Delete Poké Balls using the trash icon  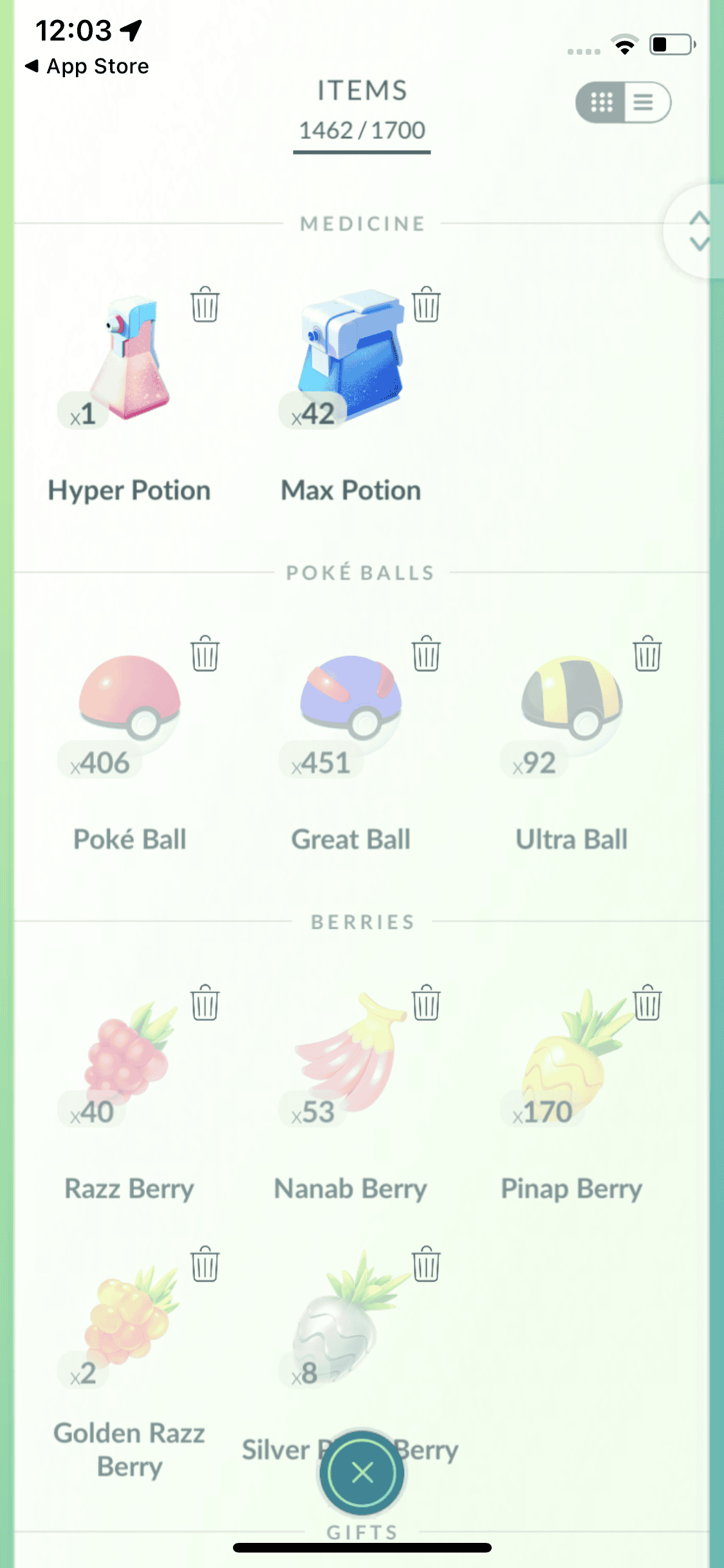click(x=205, y=654)
